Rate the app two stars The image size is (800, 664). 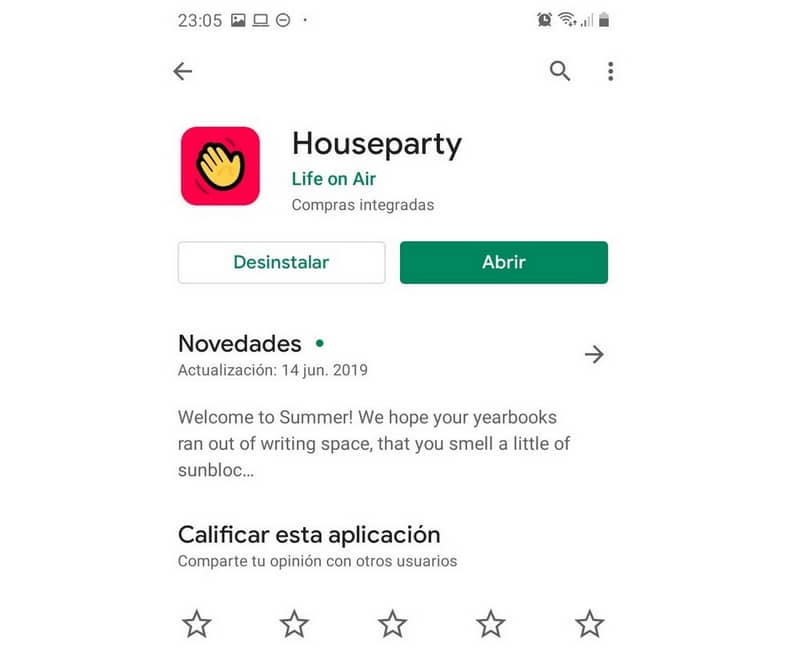pyautogui.click(x=294, y=624)
